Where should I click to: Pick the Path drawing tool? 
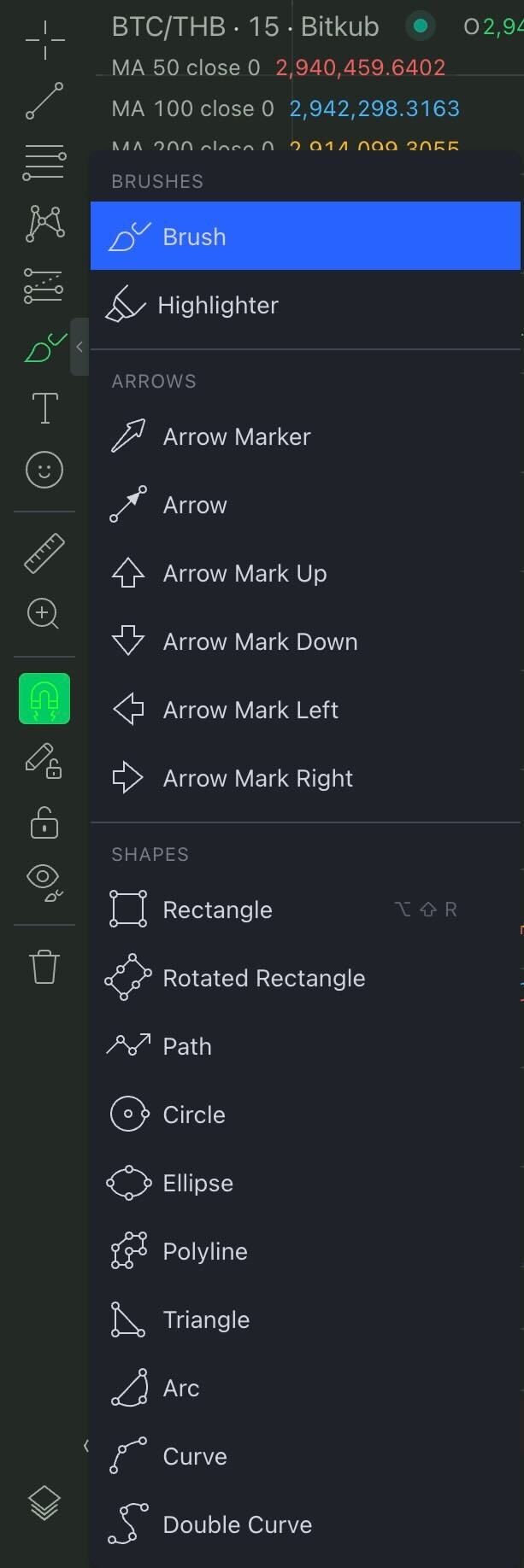click(x=305, y=1046)
